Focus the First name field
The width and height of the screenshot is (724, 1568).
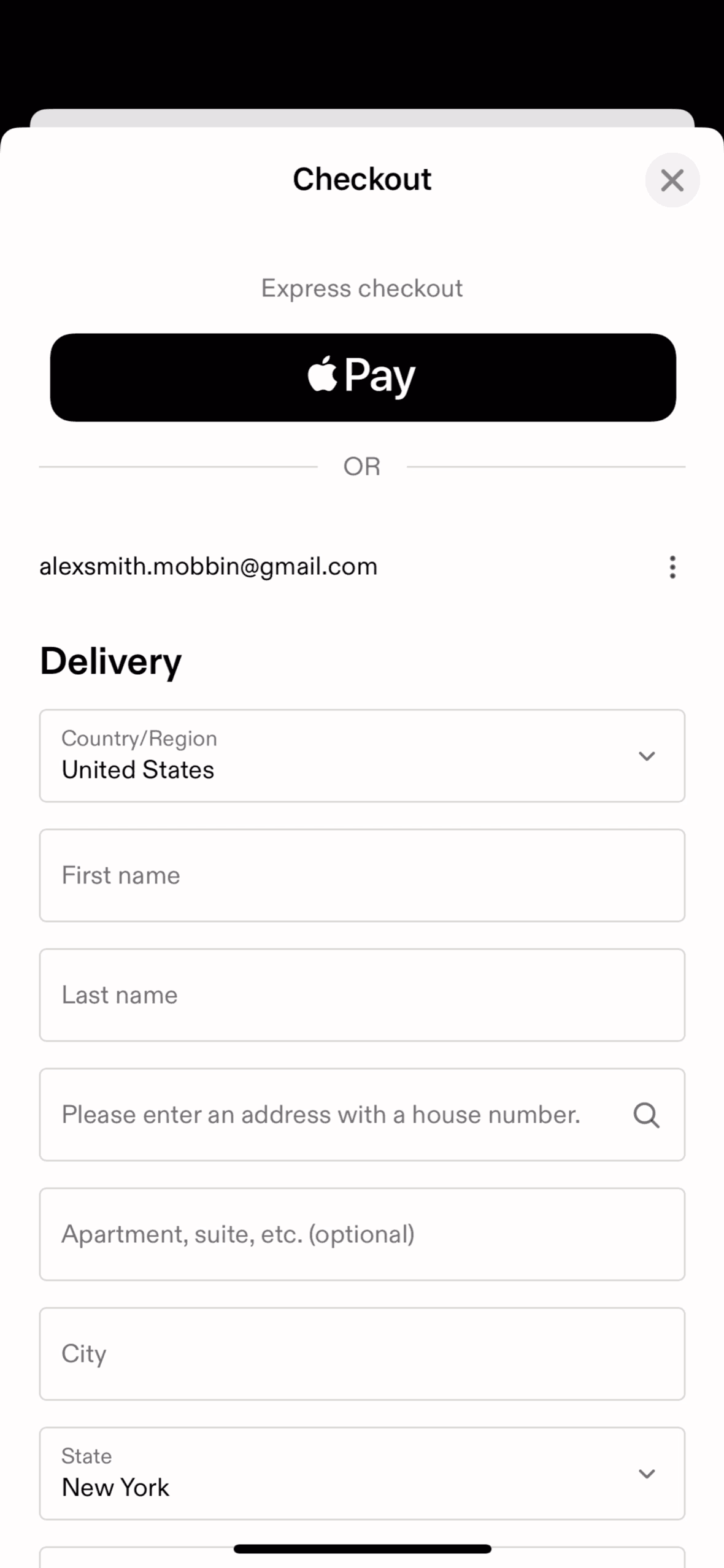(x=362, y=875)
